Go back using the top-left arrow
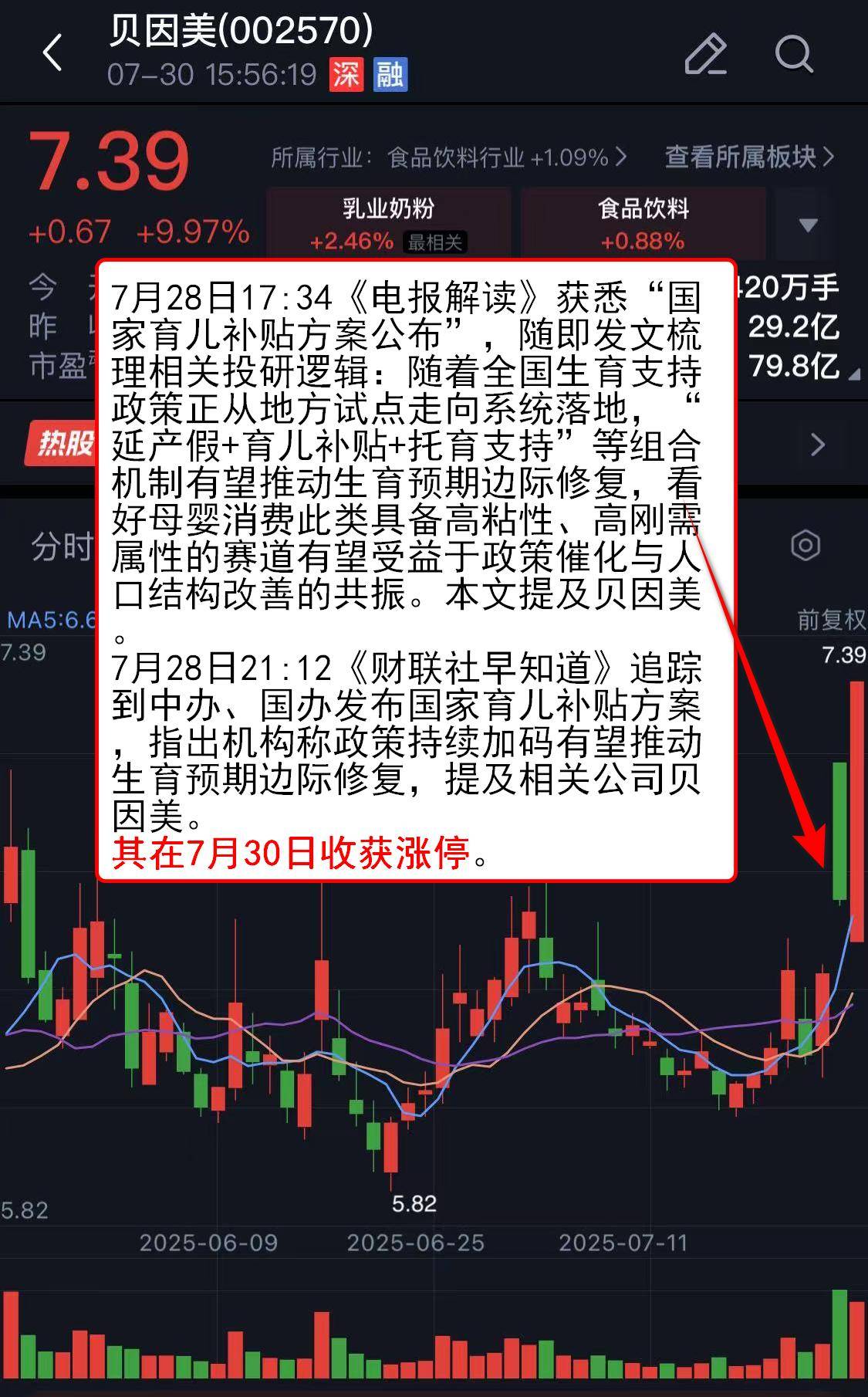The image size is (868, 1397). tap(52, 54)
